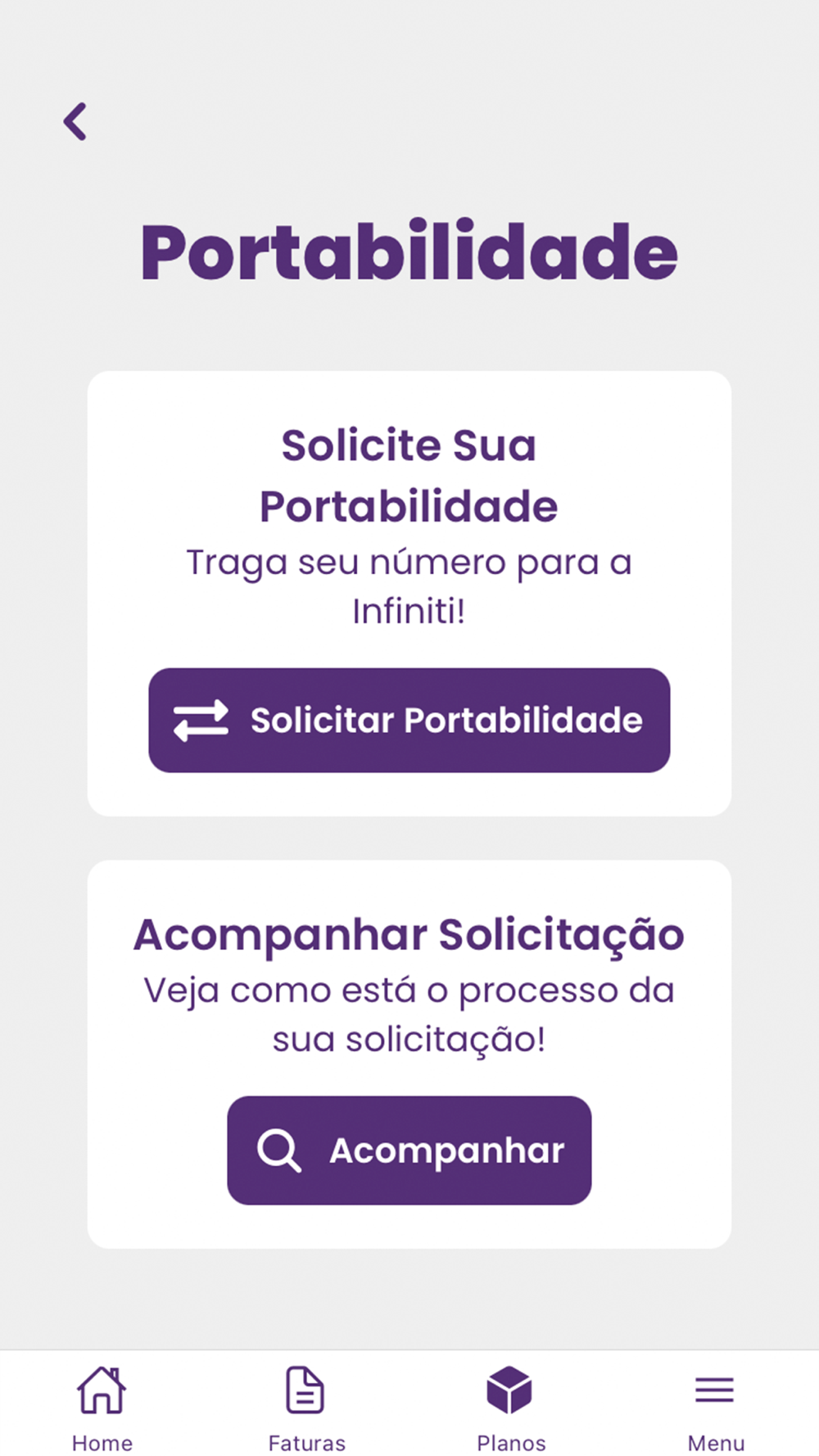Tap the Acompanhar button

tap(409, 1150)
